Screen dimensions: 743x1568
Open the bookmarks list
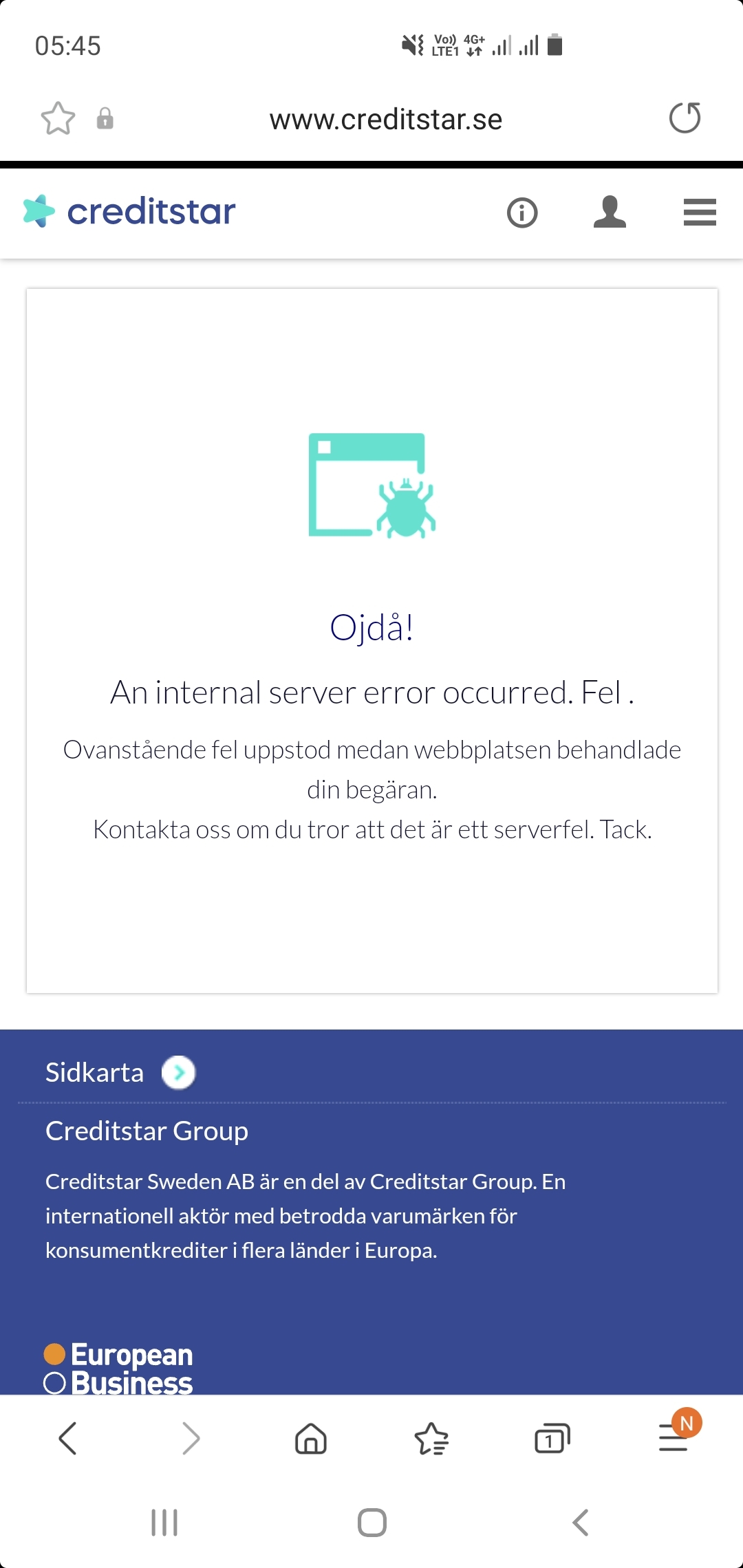coord(431,1438)
